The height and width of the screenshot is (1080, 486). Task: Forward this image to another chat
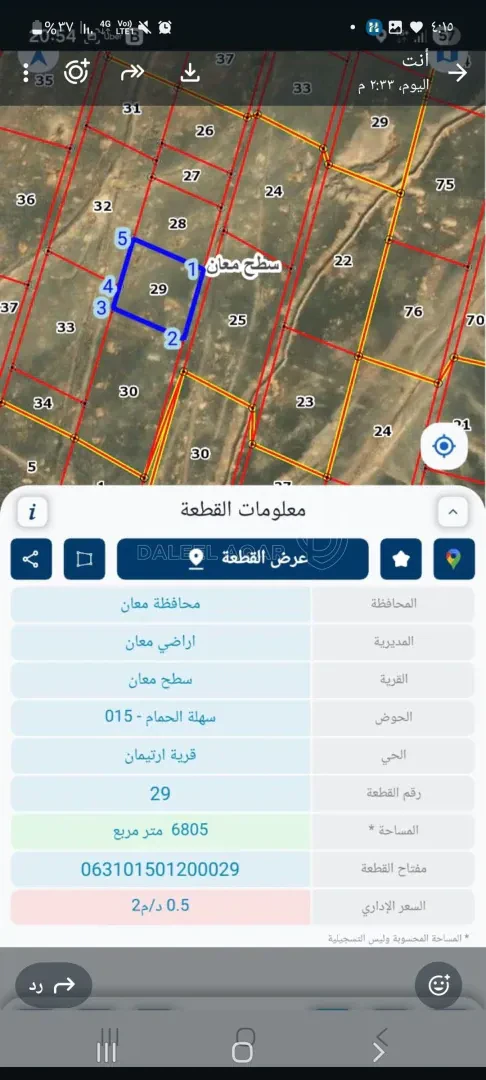pos(134,72)
